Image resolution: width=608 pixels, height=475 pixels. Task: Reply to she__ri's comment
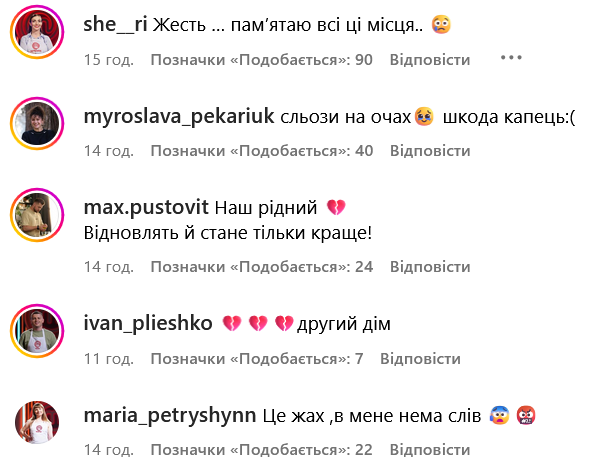[x=430, y=60]
